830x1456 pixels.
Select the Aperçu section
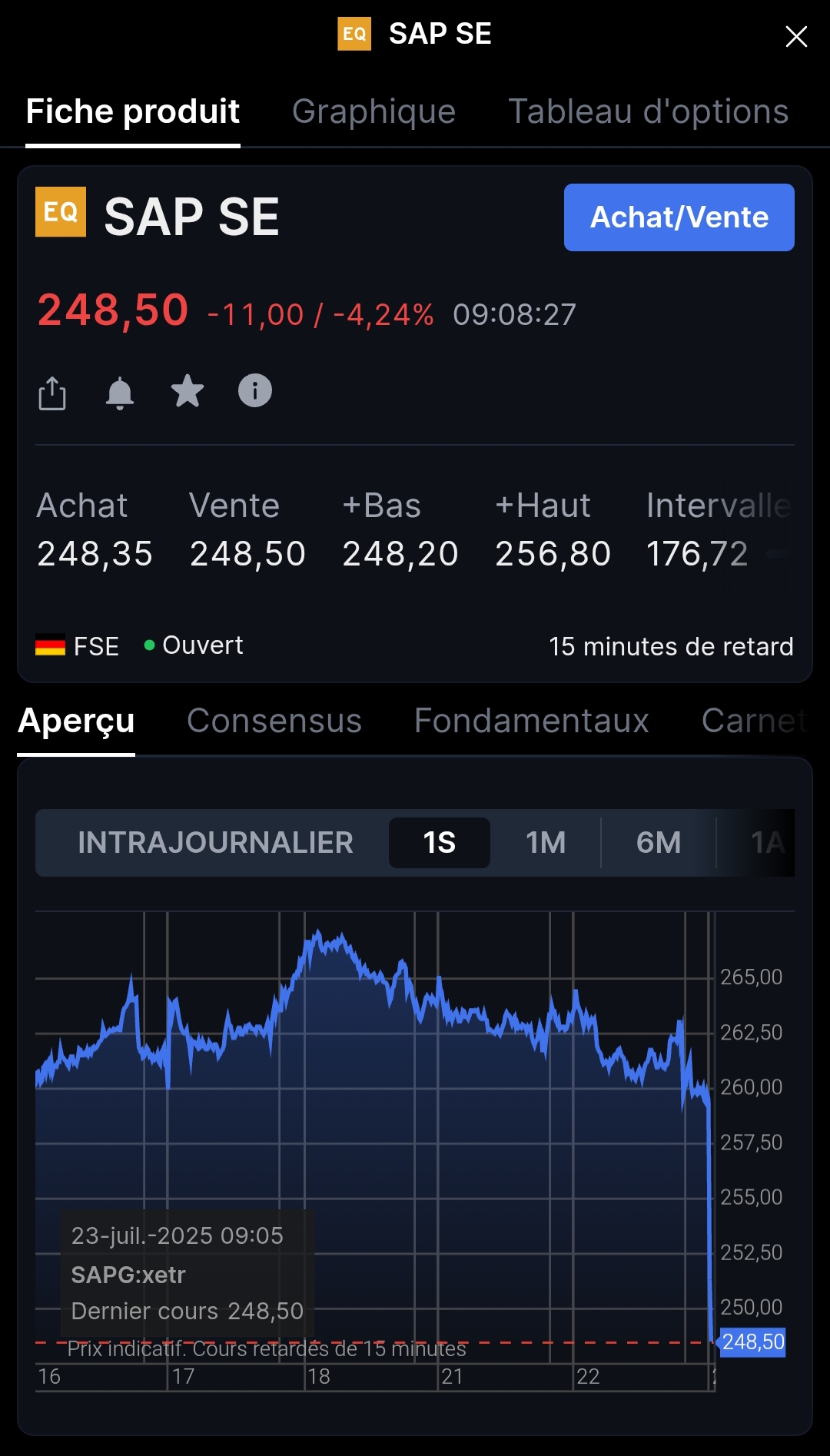[76, 721]
